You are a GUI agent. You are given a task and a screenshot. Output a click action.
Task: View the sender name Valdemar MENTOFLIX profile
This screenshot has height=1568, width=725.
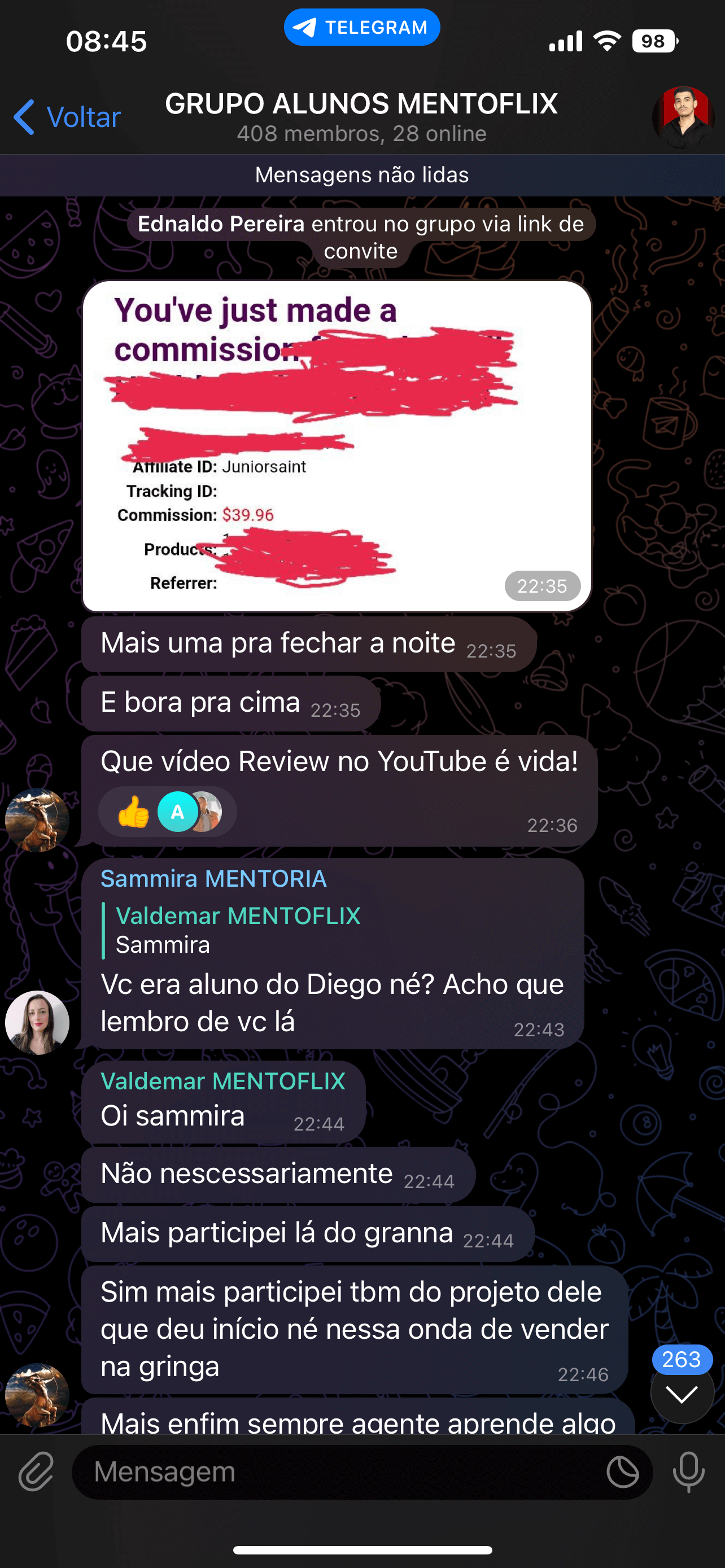(x=223, y=1081)
